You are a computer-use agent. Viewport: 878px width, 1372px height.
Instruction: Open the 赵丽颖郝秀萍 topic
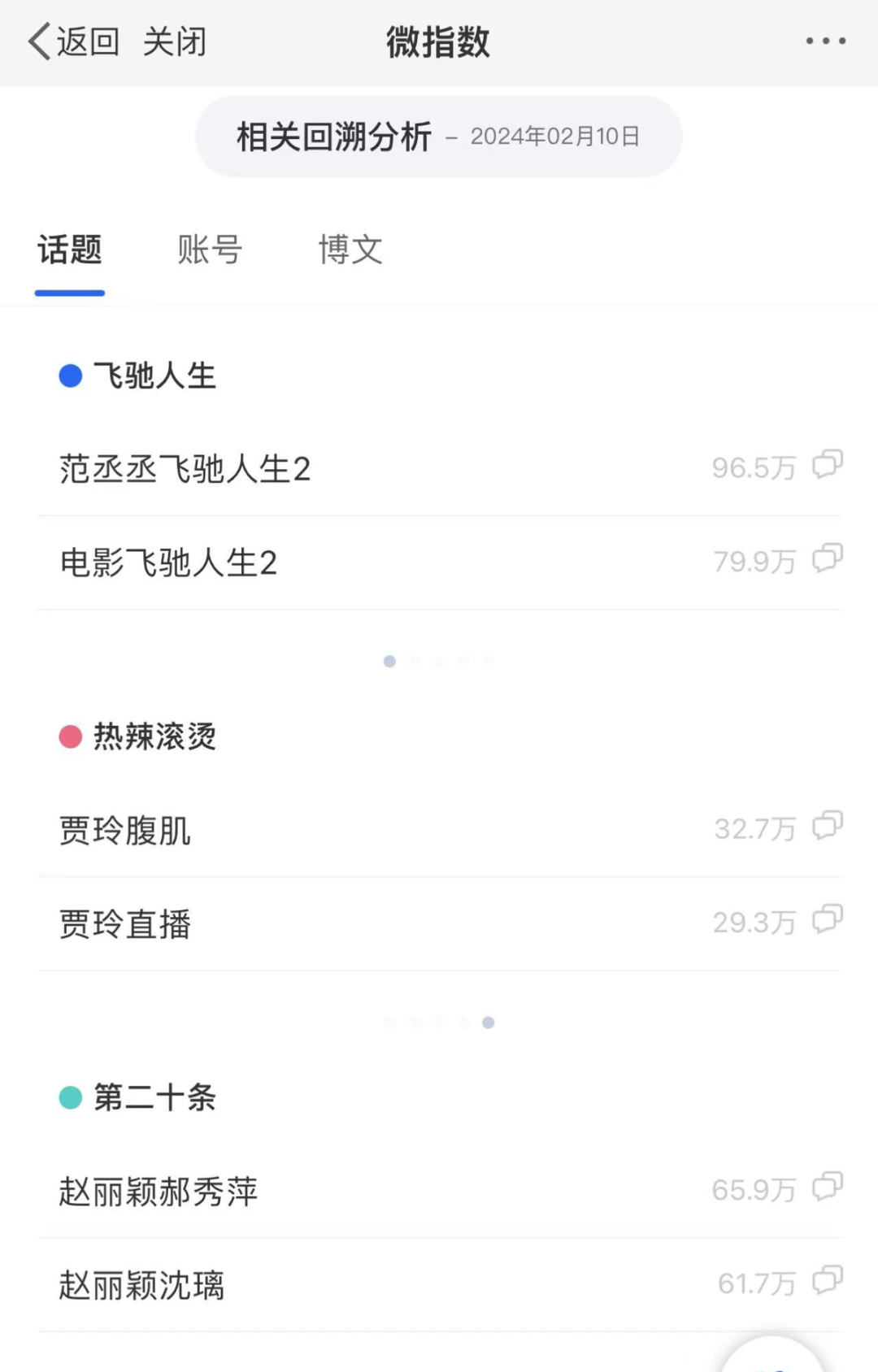(x=159, y=1192)
